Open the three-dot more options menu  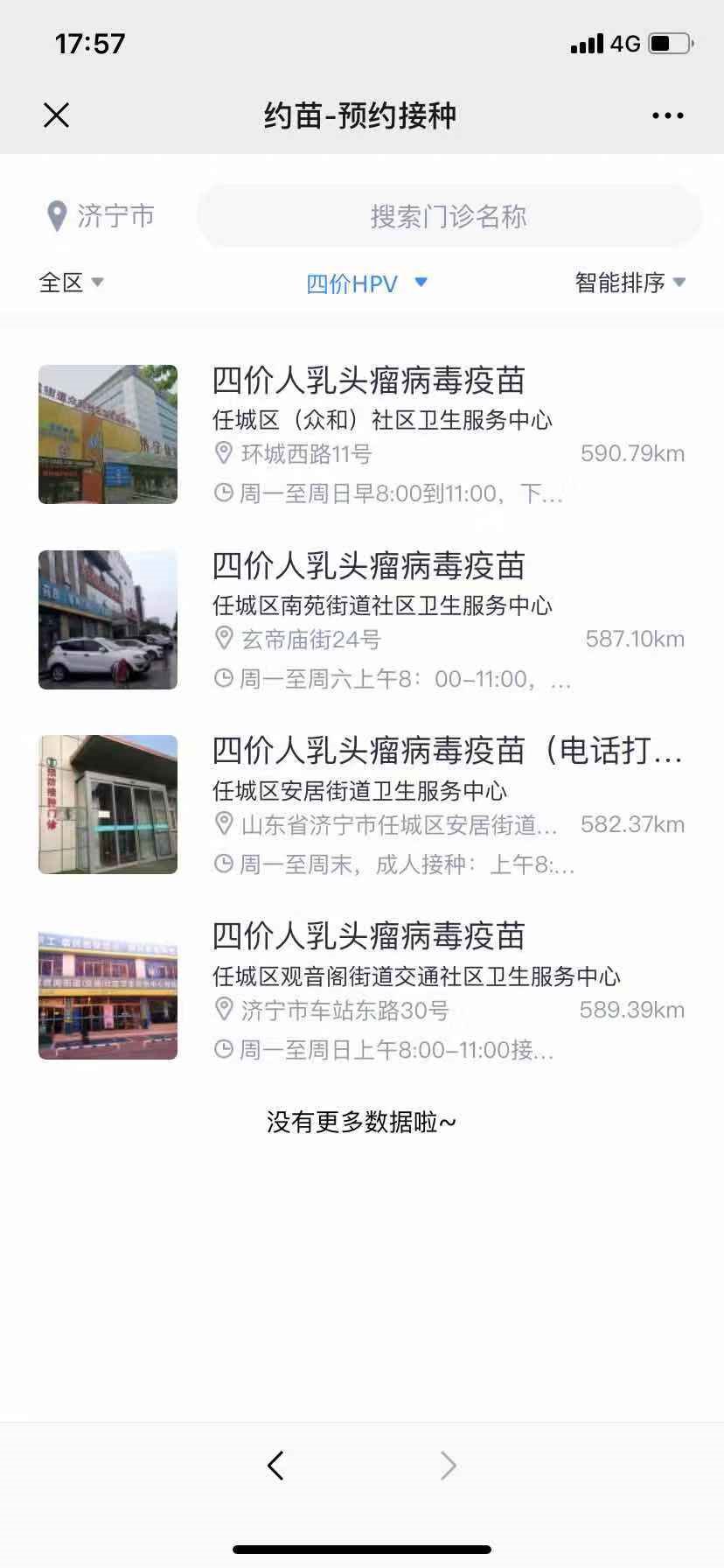pos(667,115)
